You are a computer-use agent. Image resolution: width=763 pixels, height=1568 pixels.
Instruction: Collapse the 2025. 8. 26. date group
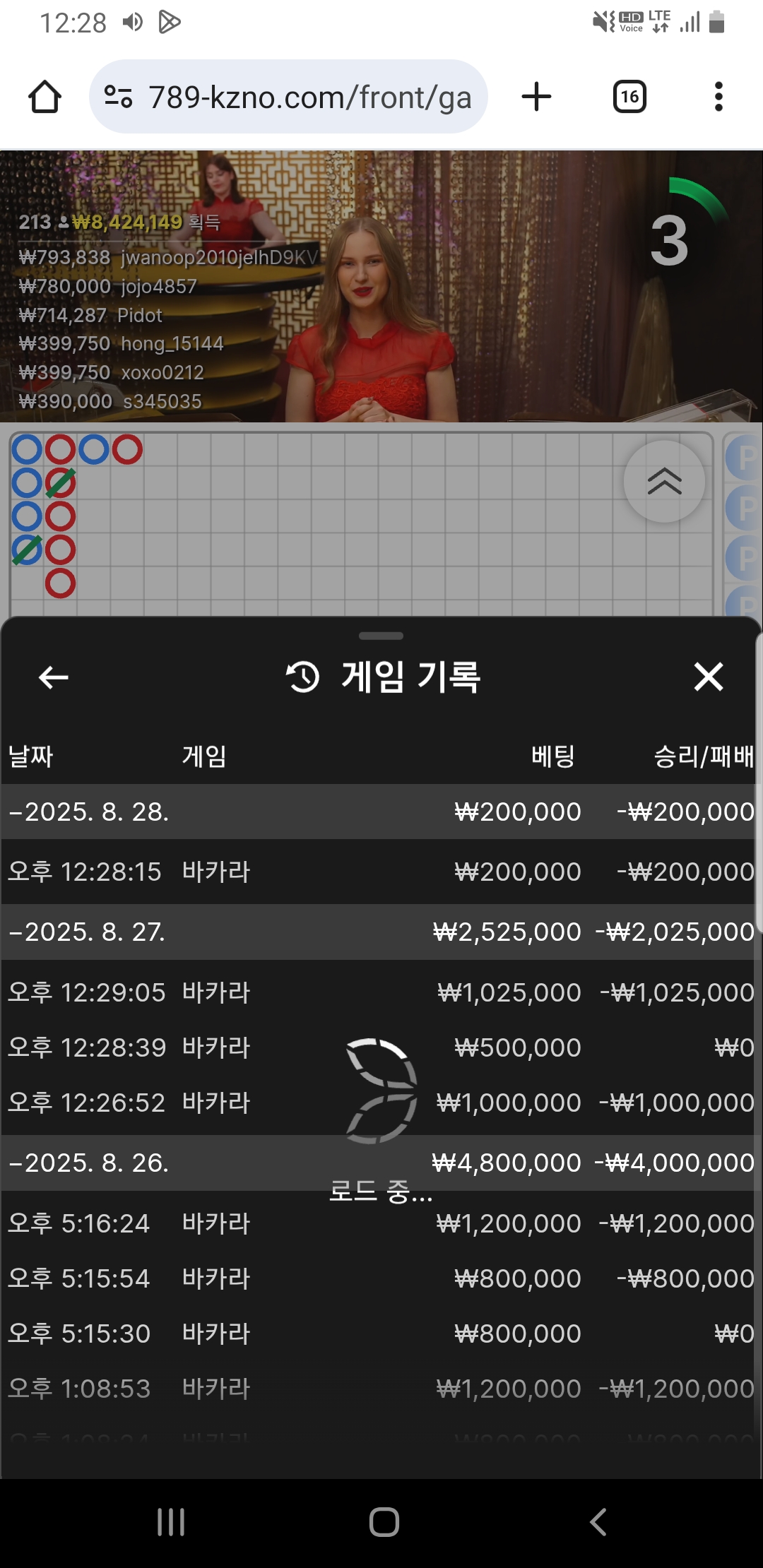[380, 1163]
